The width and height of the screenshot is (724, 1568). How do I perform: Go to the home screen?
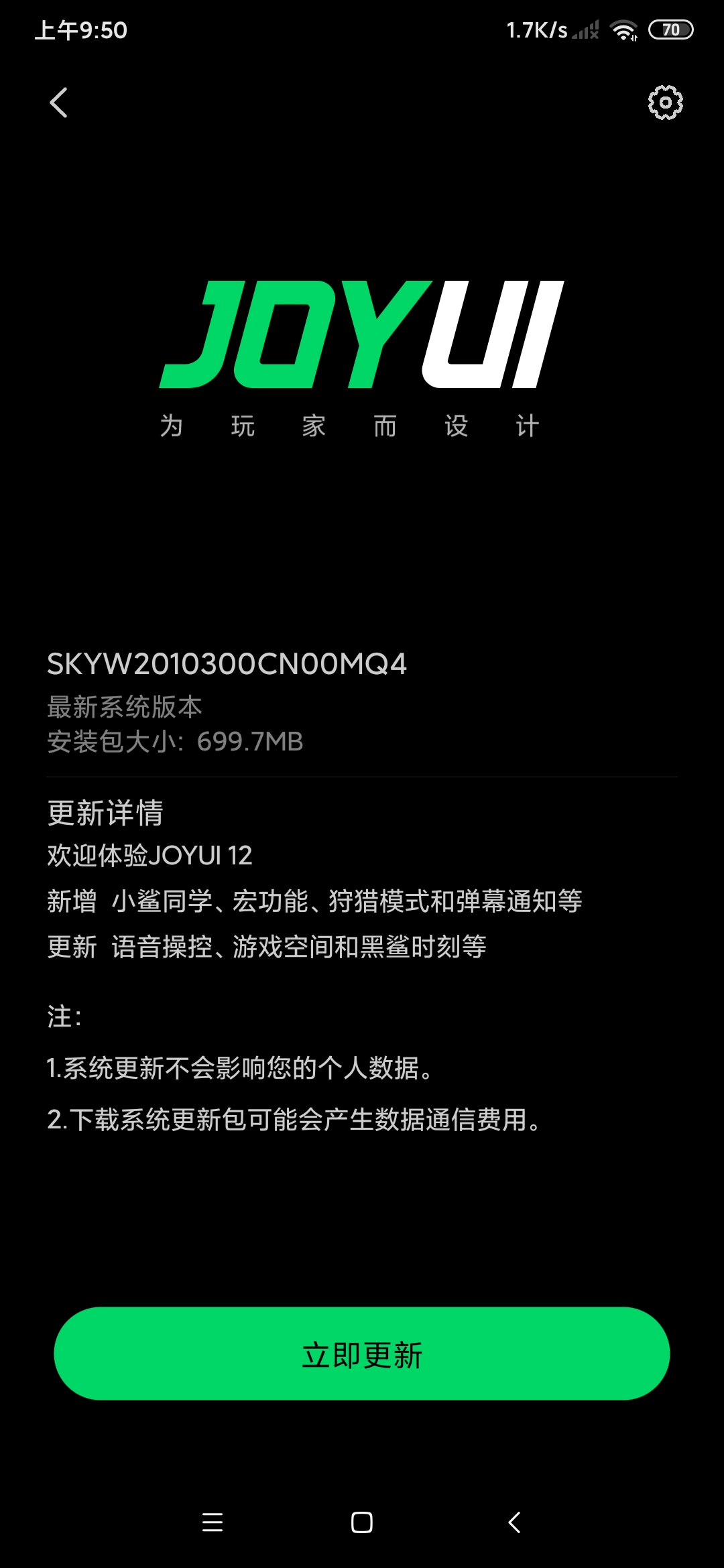coord(362,1522)
